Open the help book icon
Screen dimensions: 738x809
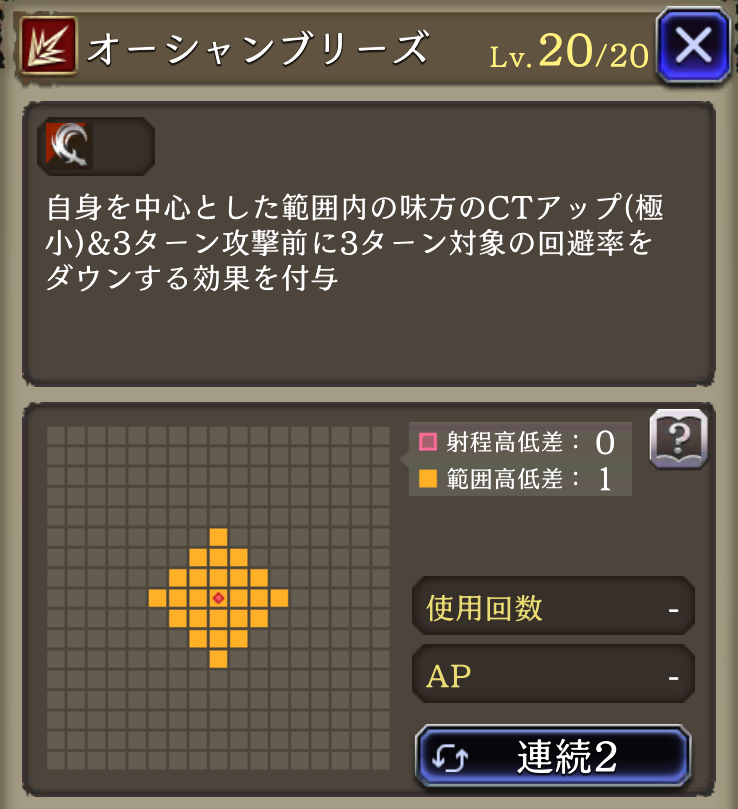pyautogui.click(x=678, y=438)
